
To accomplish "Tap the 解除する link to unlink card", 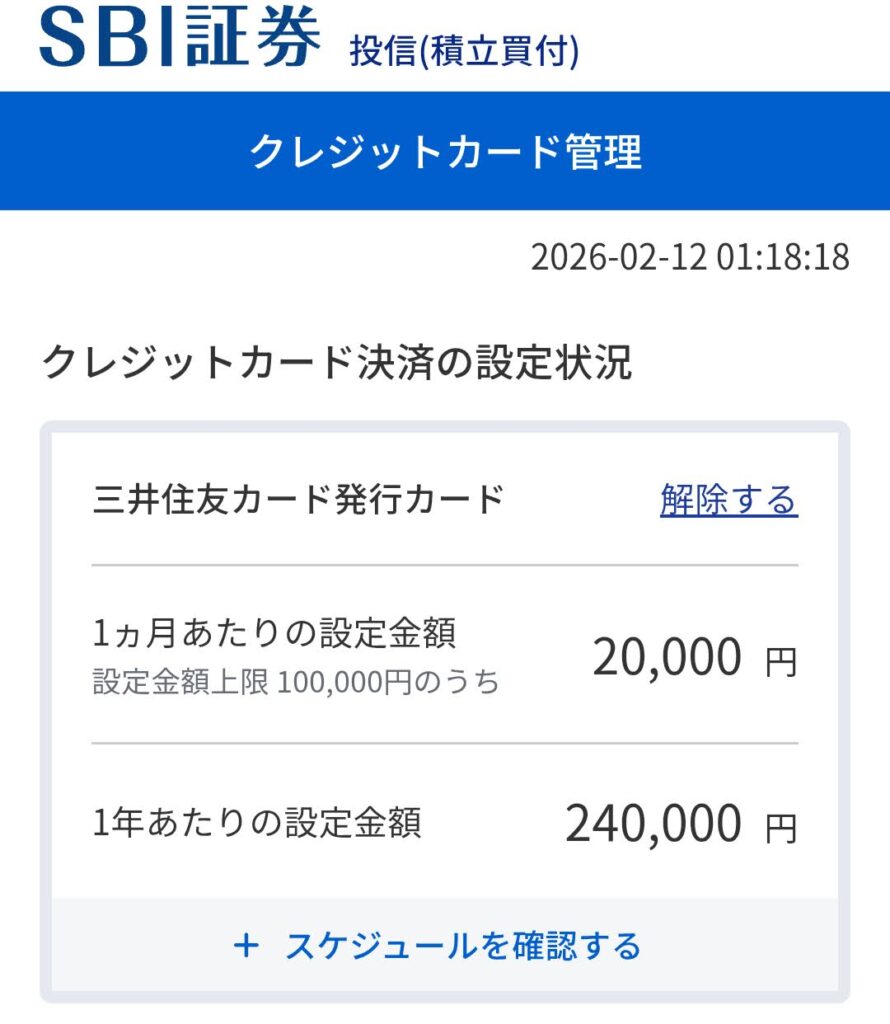I will click(728, 499).
